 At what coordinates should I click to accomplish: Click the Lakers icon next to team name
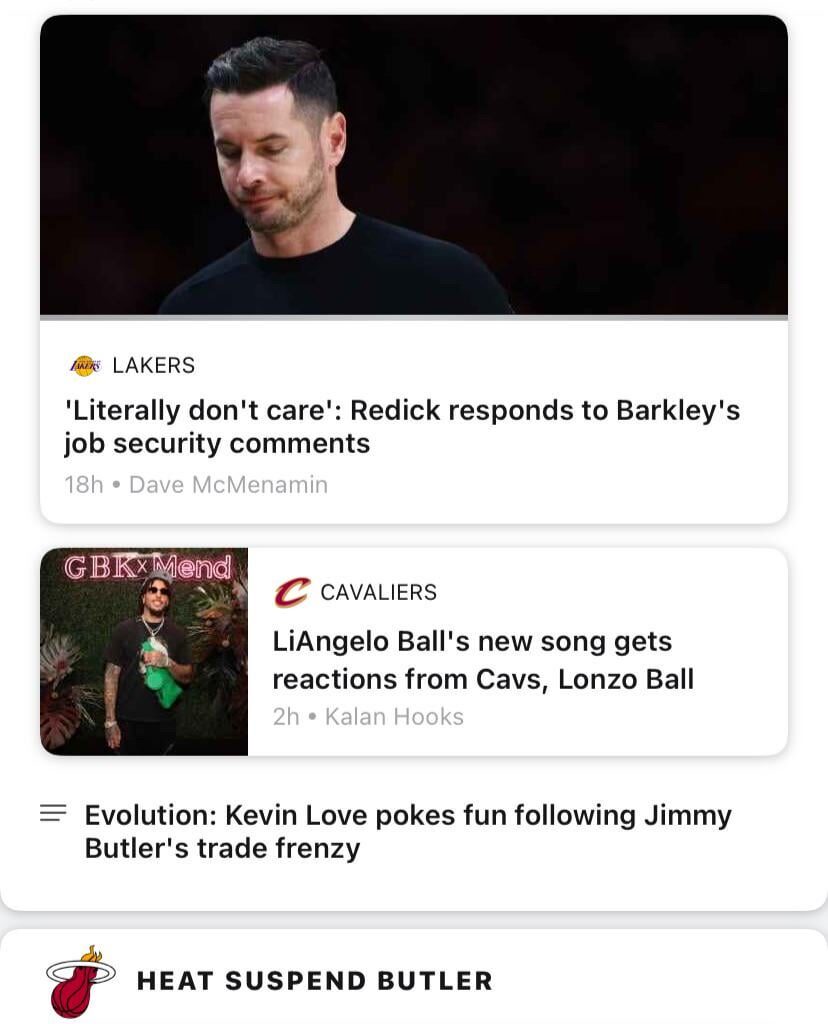coord(85,365)
